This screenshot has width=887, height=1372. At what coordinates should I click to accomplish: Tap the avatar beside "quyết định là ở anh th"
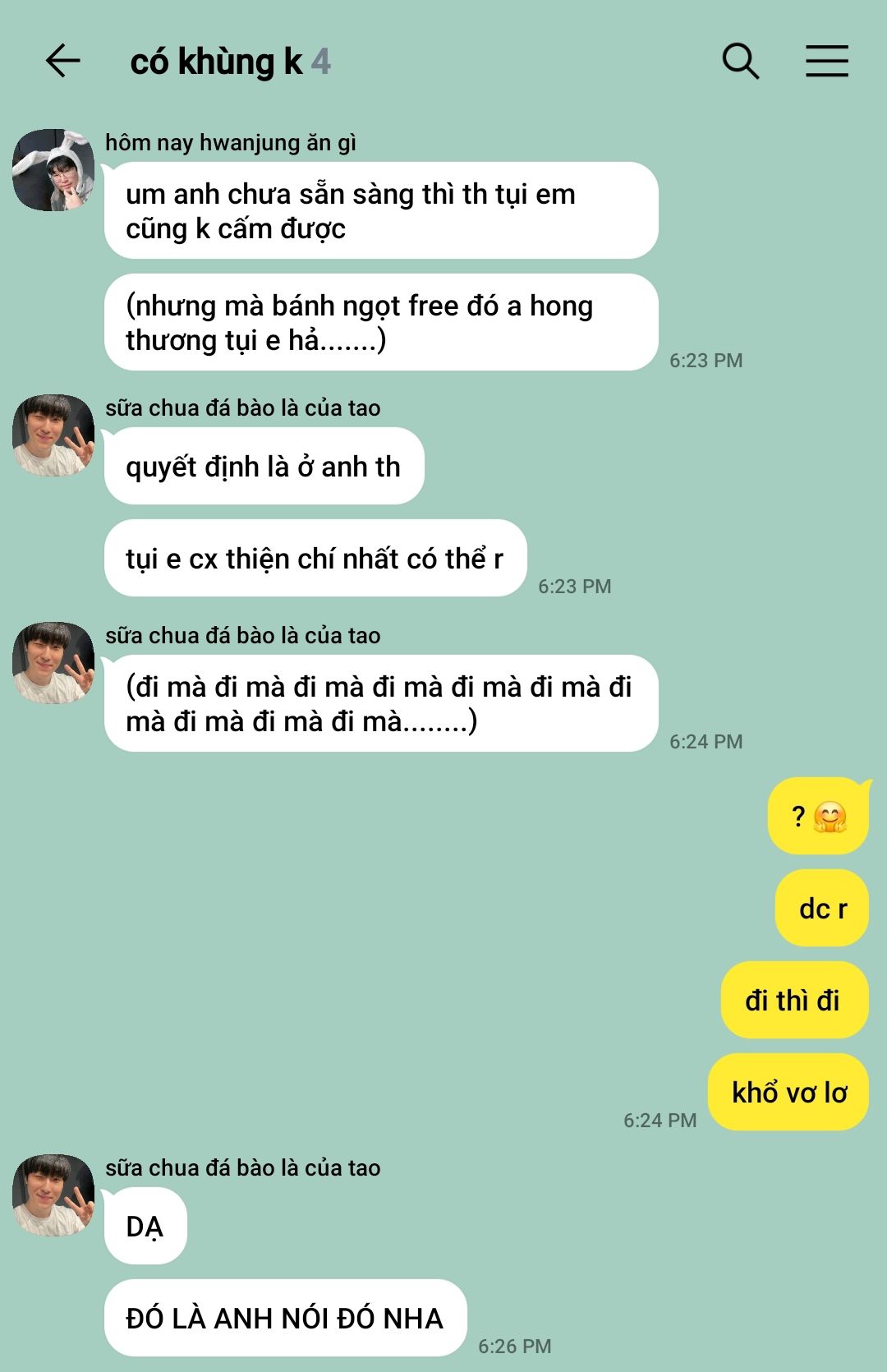point(53,435)
